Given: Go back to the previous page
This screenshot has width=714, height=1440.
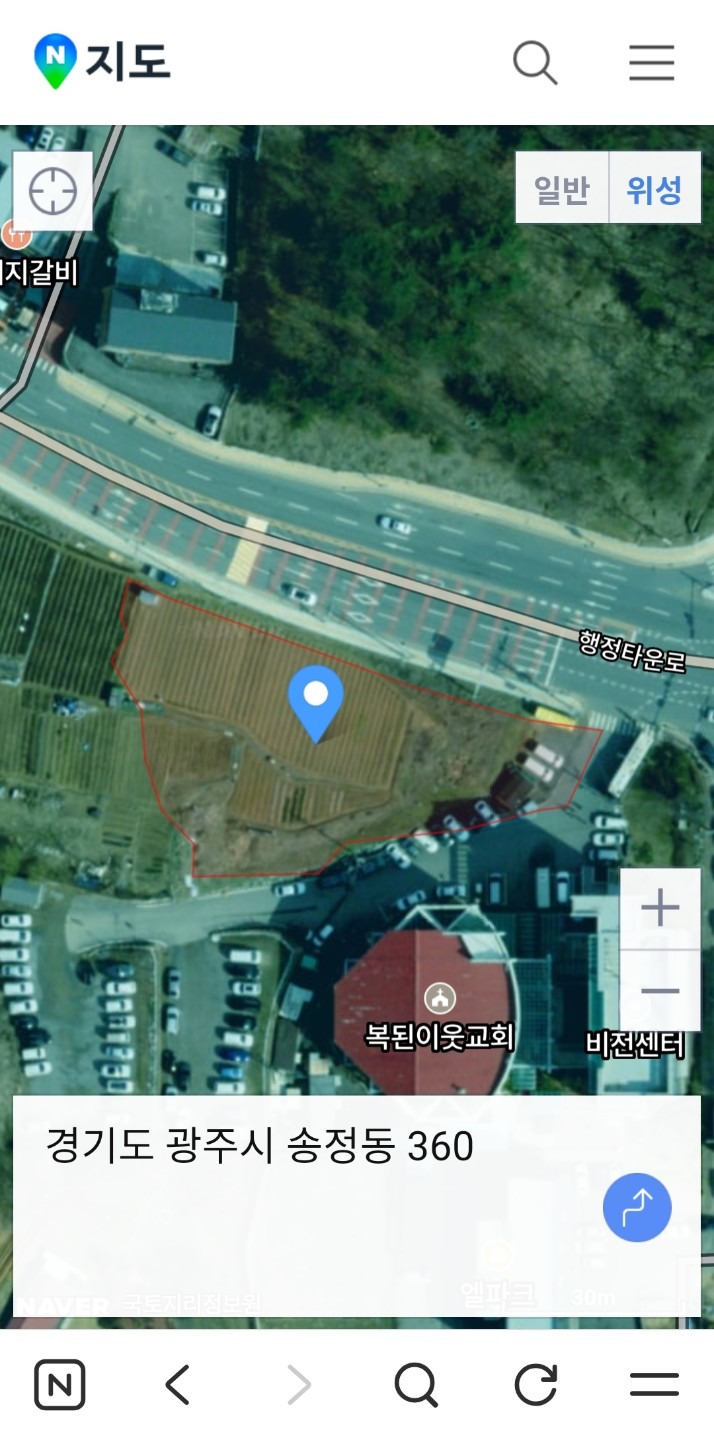Looking at the screenshot, I should point(177,1385).
